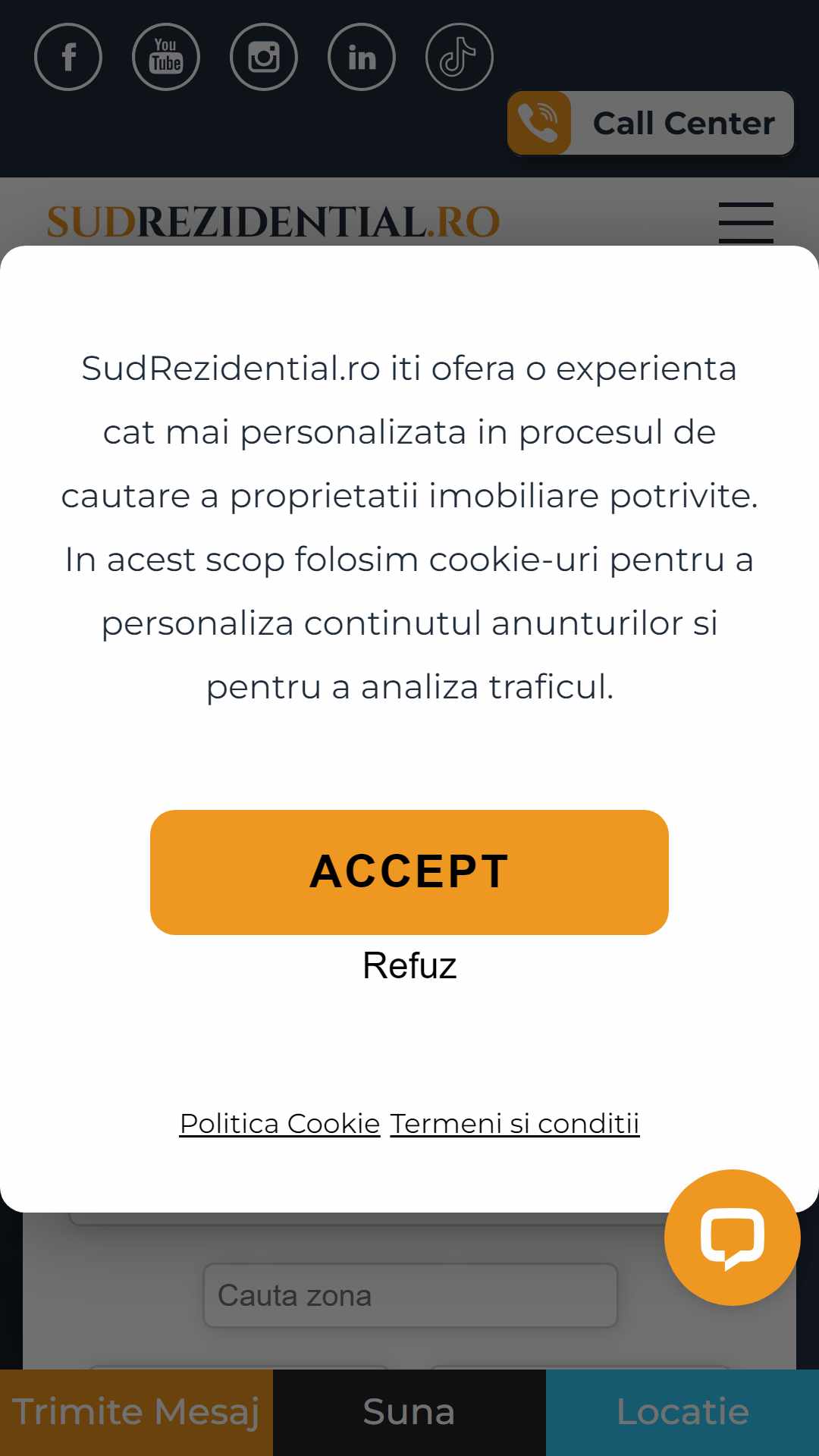Image resolution: width=819 pixels, height=1456 pixels.
Task: Open the Politica Cookie link
Action: click(x=280, y=1123)
